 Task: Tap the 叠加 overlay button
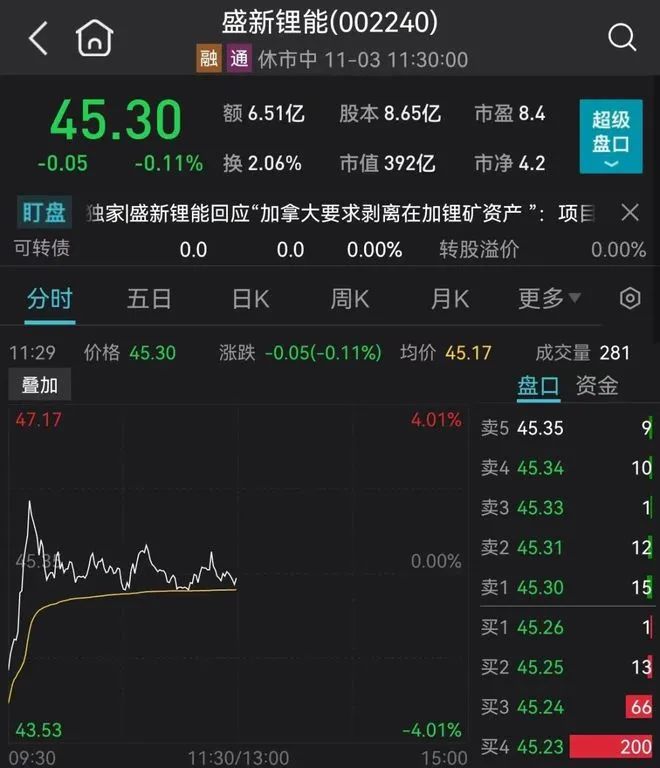point(40,385)
